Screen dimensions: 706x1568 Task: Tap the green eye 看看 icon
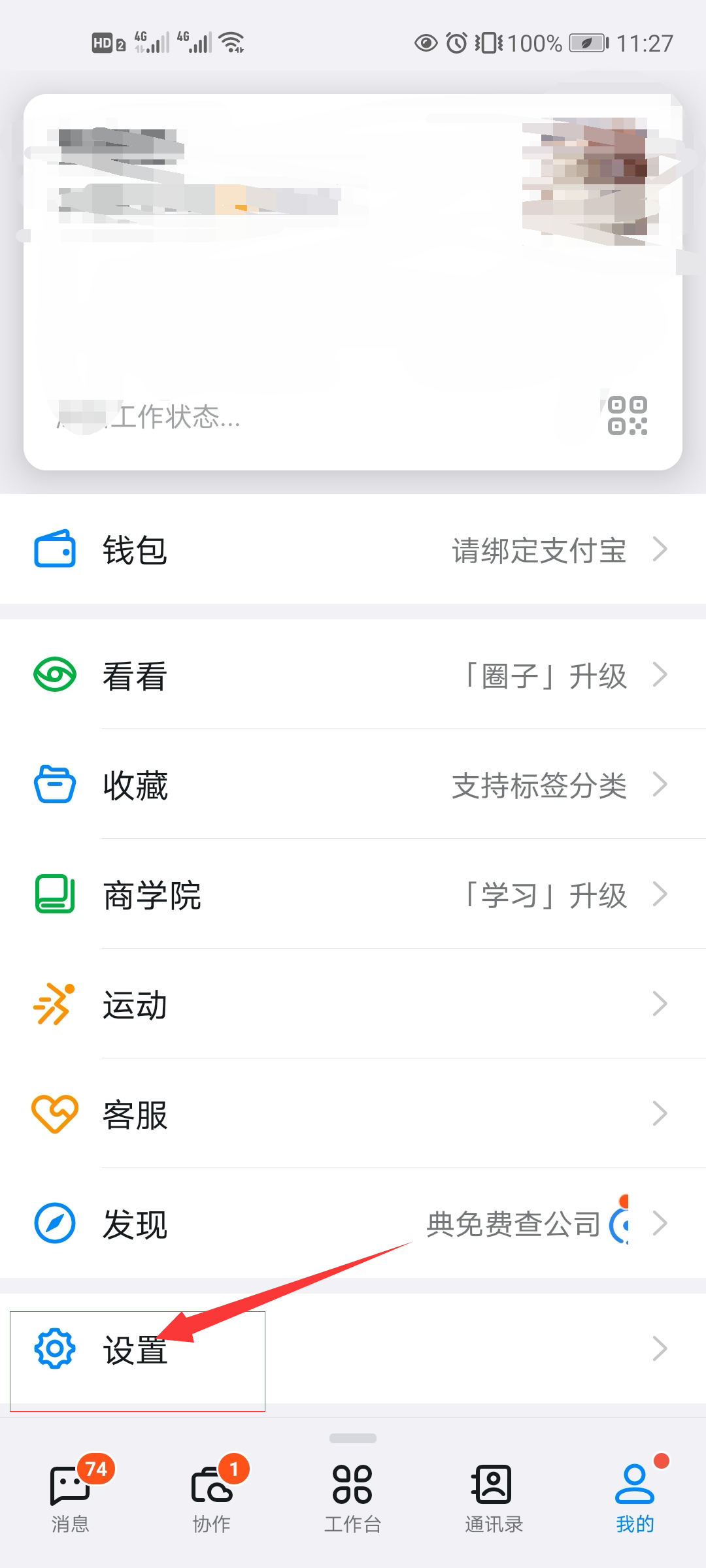pos(55,676)
